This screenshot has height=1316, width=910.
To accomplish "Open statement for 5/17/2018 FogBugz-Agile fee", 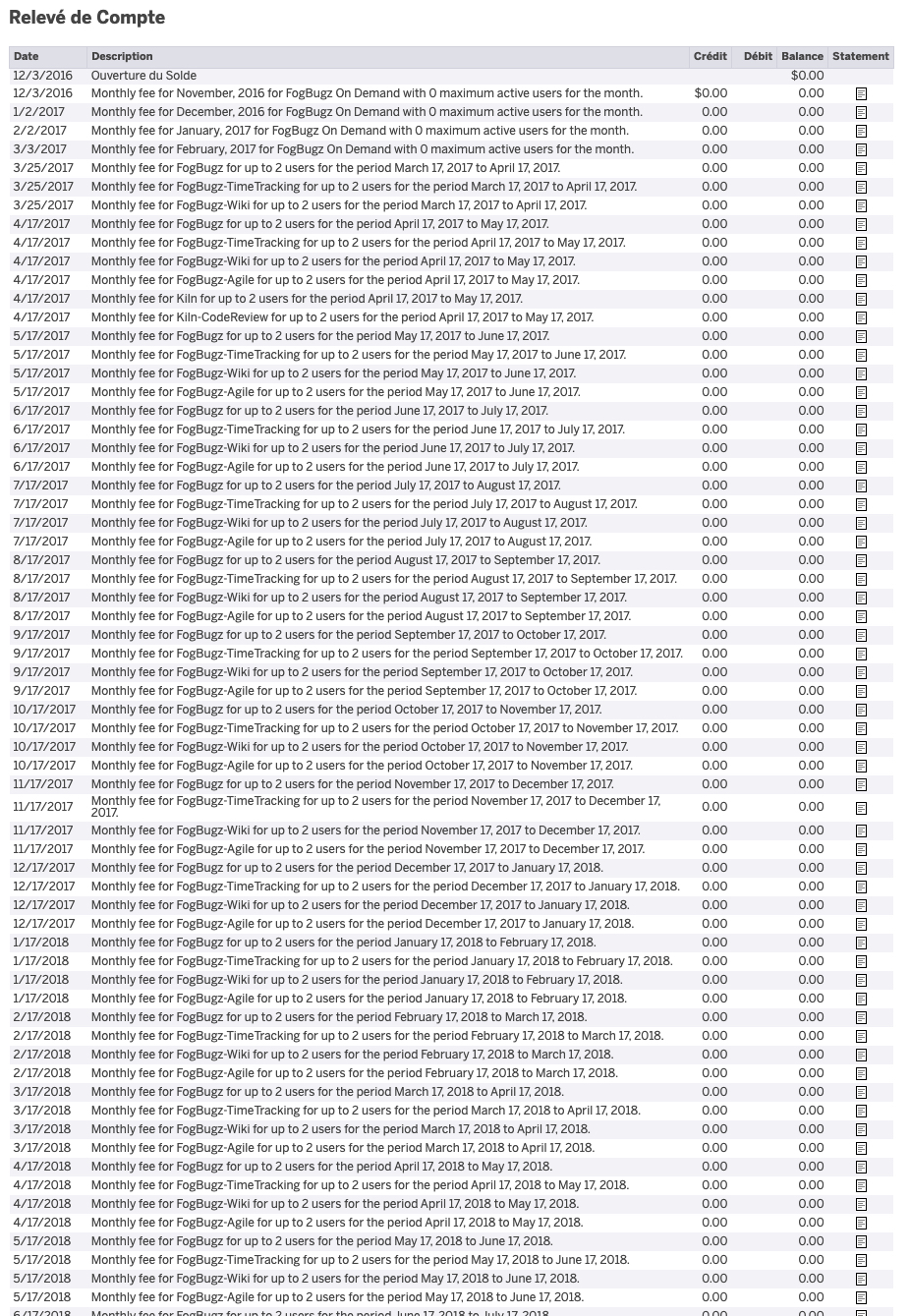I will click(861, 1297).
